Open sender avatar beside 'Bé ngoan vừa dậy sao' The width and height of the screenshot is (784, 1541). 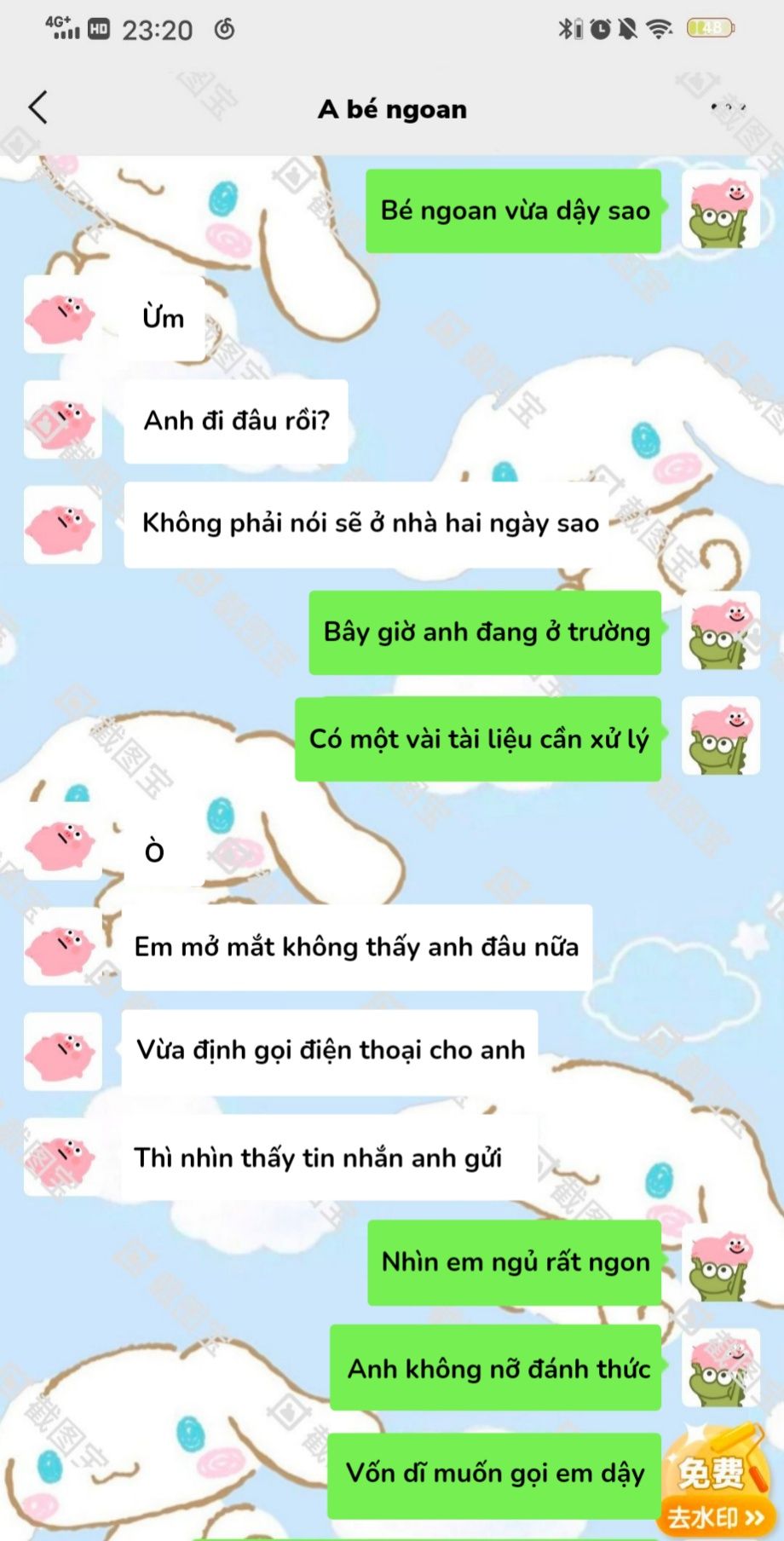click(x=720, y=209)
